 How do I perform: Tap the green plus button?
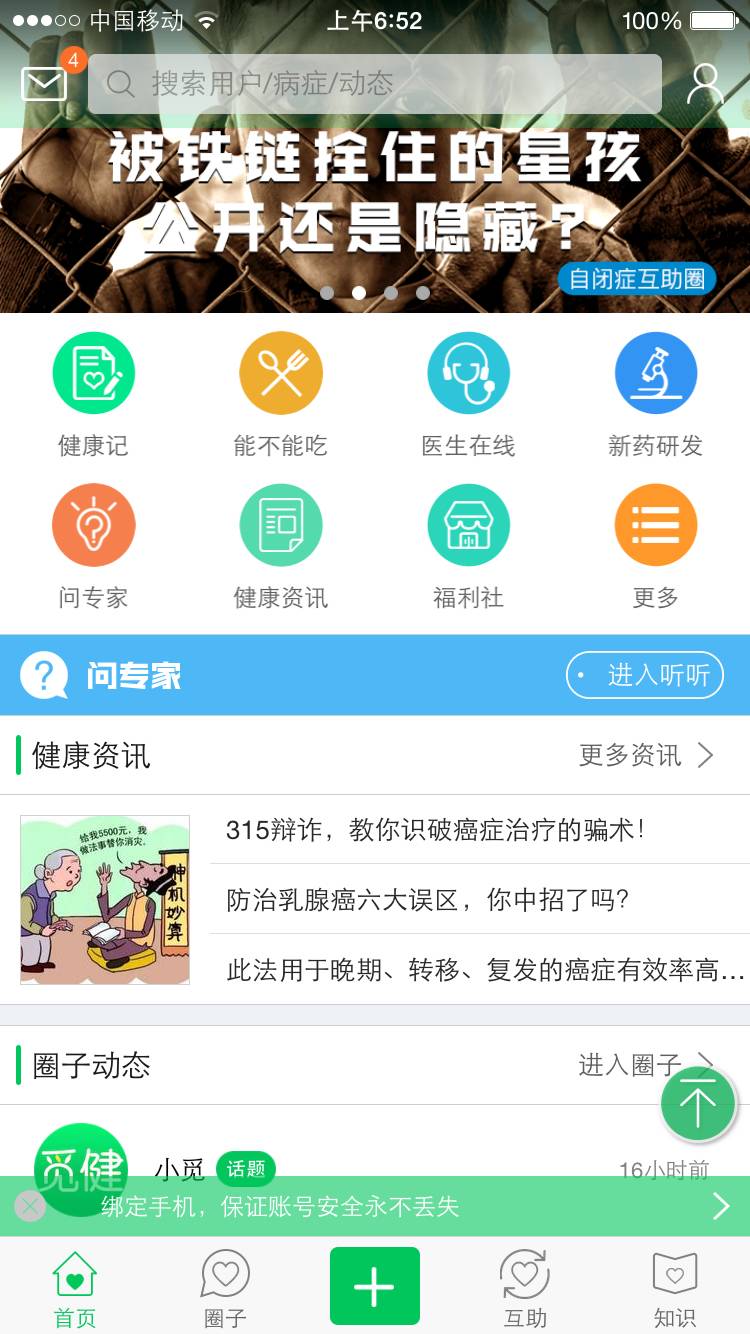(x=374, y=1286)
